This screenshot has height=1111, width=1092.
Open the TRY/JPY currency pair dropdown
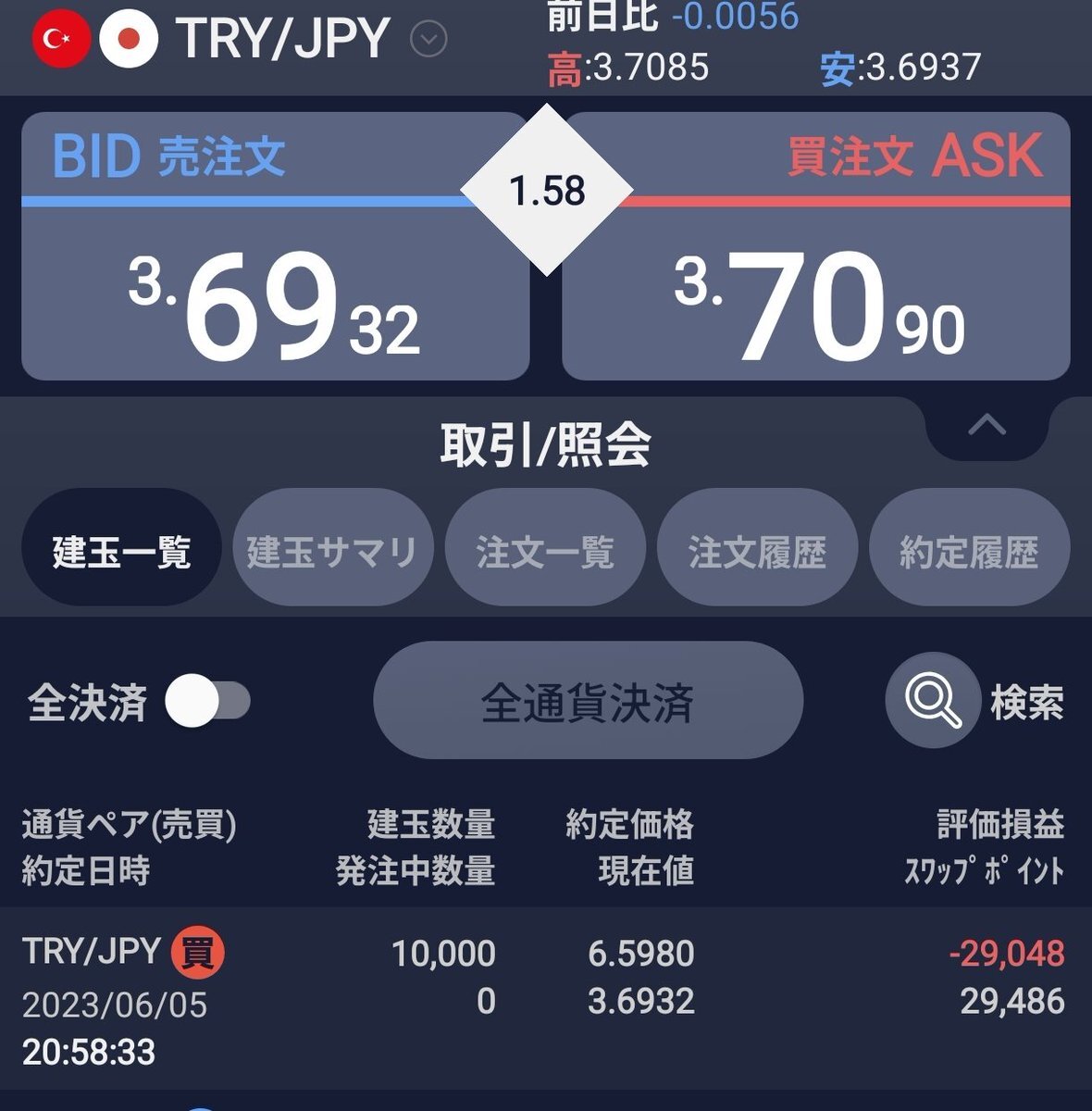[428, 40]
